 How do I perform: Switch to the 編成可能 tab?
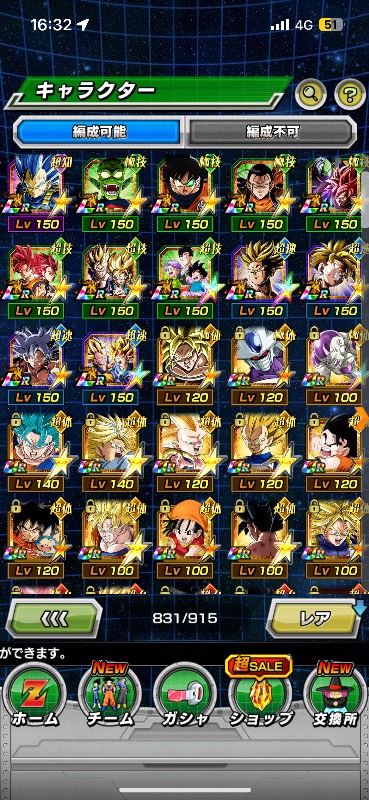99,132
